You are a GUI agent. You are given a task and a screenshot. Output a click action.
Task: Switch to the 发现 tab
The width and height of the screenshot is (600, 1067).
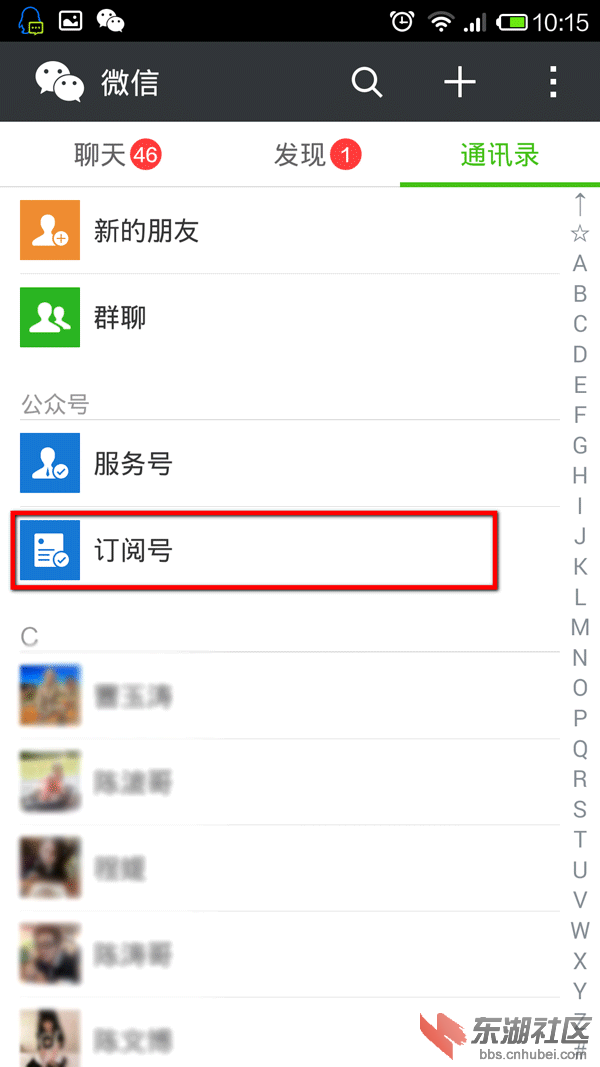pyautogui.click(x=315, y=155)
